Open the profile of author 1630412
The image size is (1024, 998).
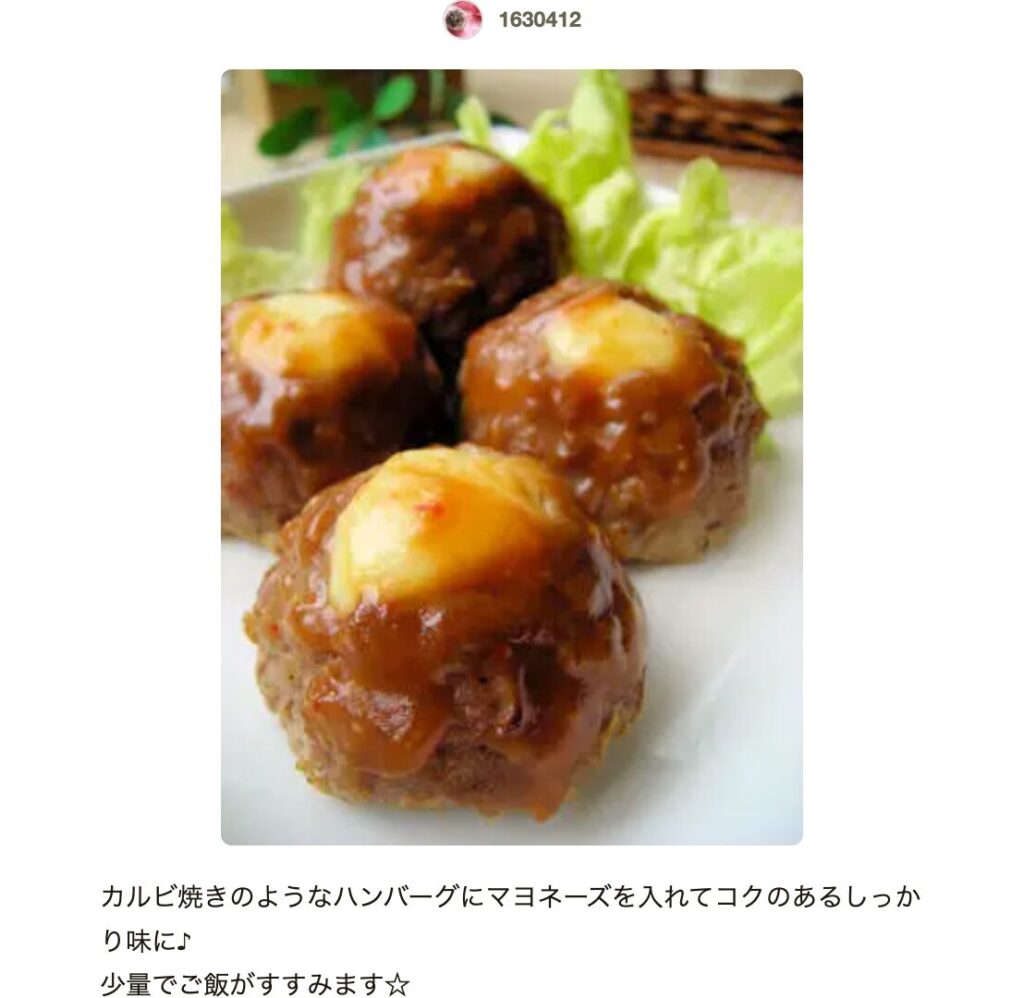coord(538,20)
